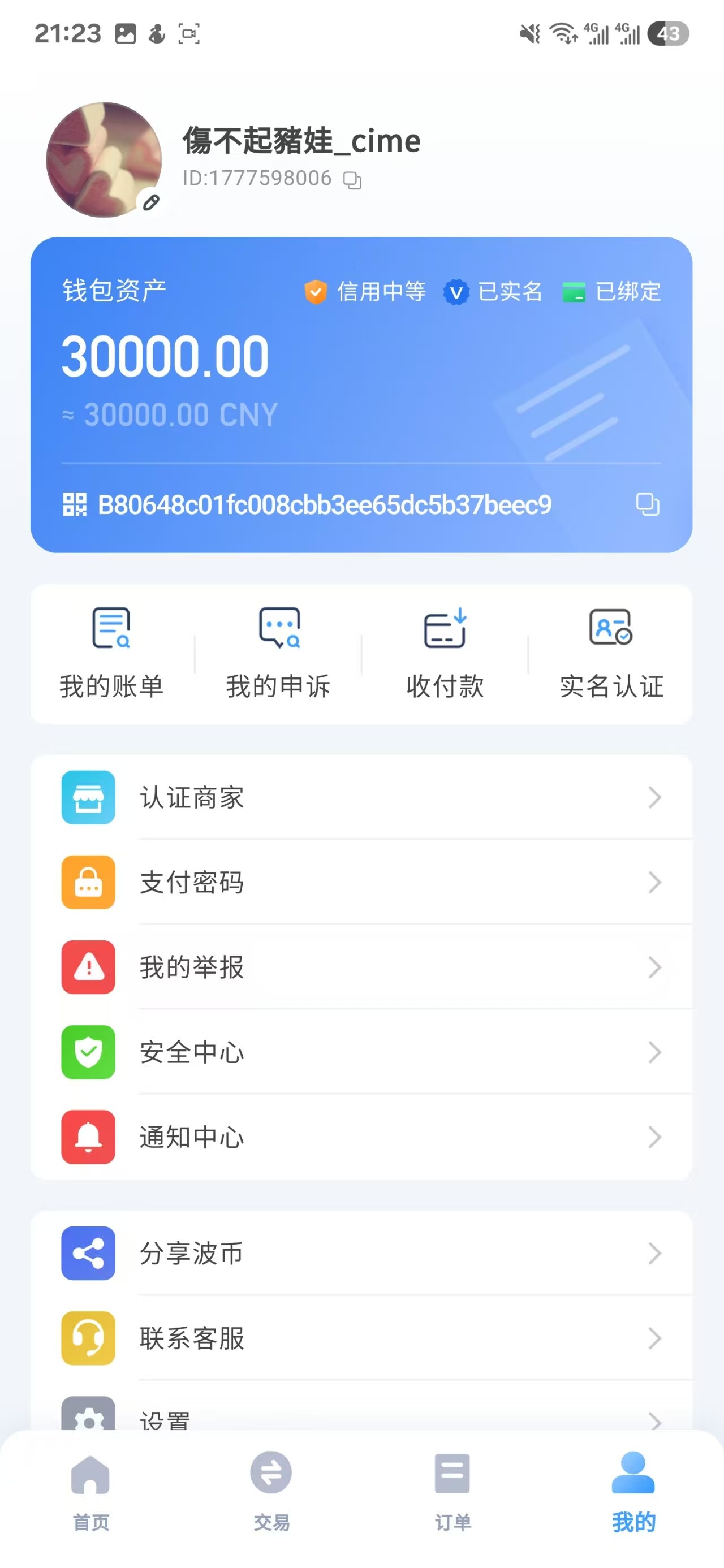Viewport: 724px width, 1568px height.
Task: Open 我的账单 (My Bills)
Action: pyautogui.click(x=111, y=653)
